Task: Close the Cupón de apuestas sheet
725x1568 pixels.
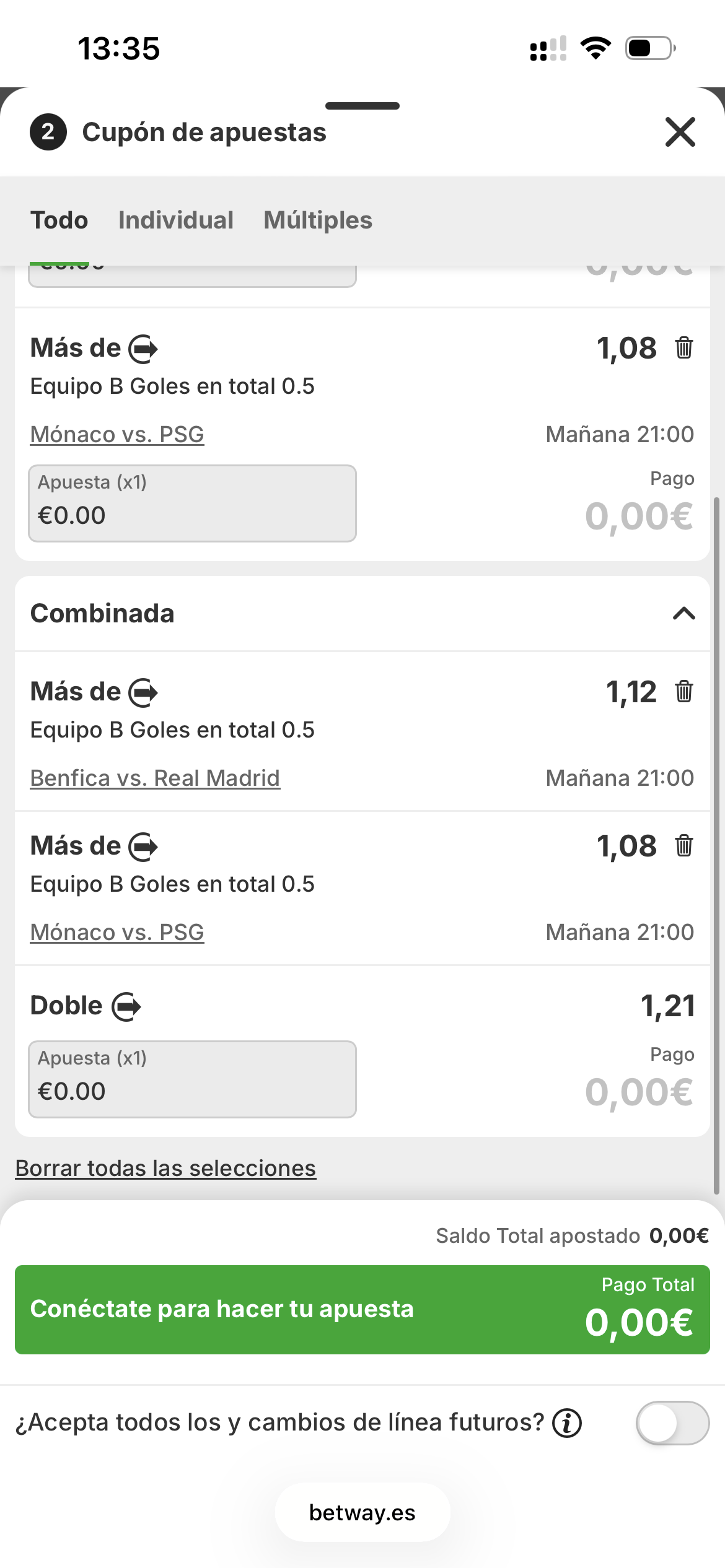Action: [680, 132]
